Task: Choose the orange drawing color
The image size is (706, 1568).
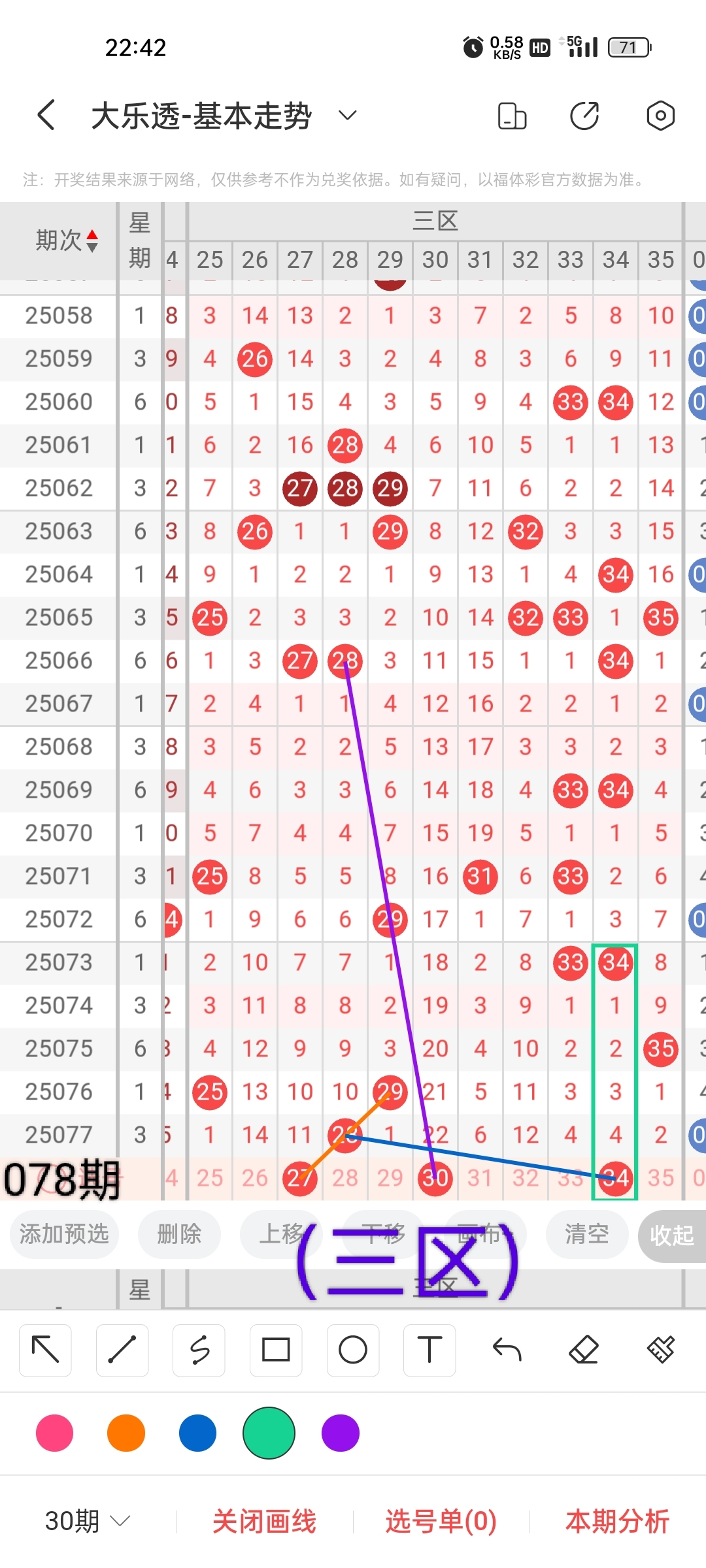Action: coord(126,1433)
